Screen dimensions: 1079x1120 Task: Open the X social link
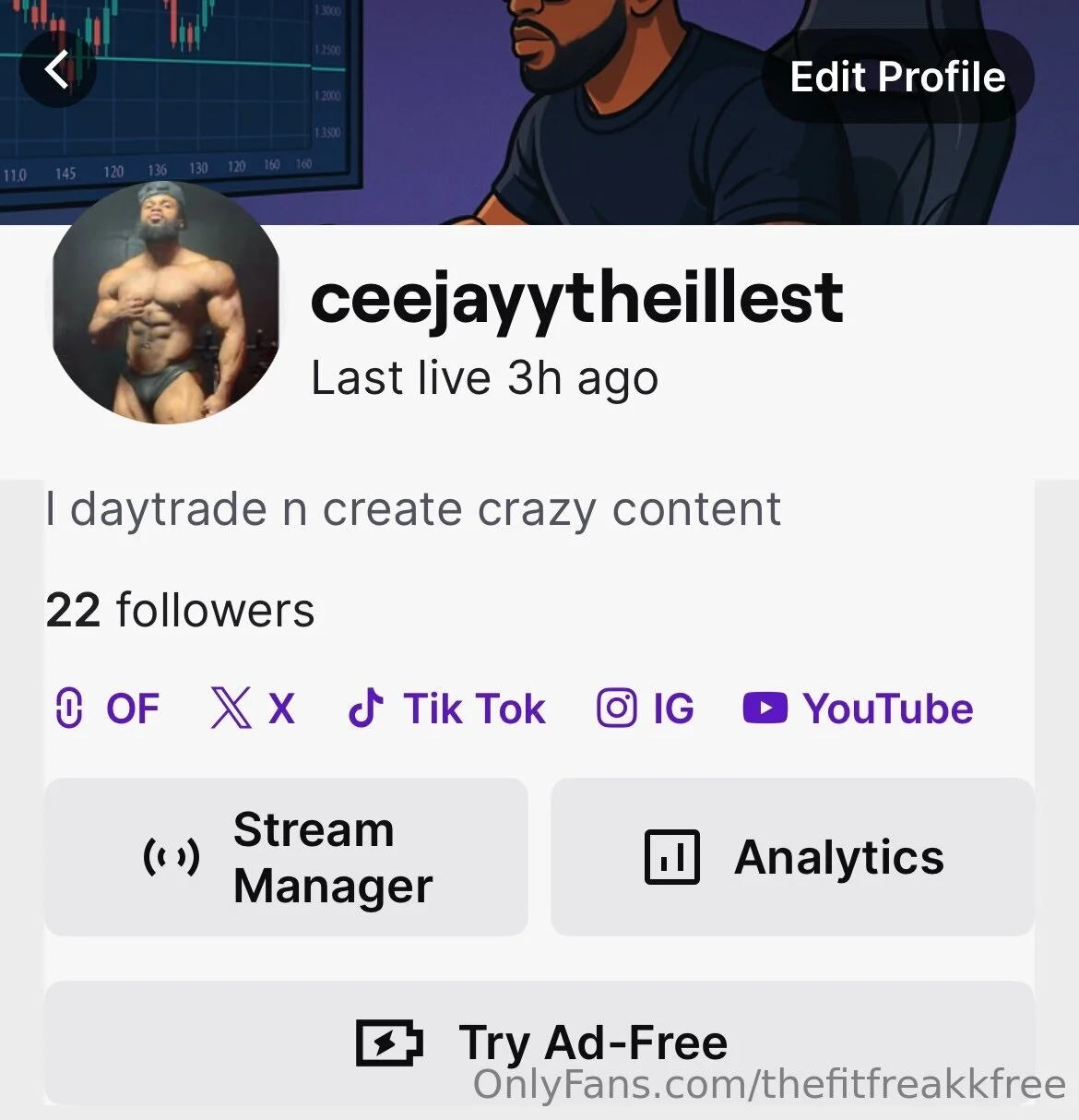click(x=253, y=709)
